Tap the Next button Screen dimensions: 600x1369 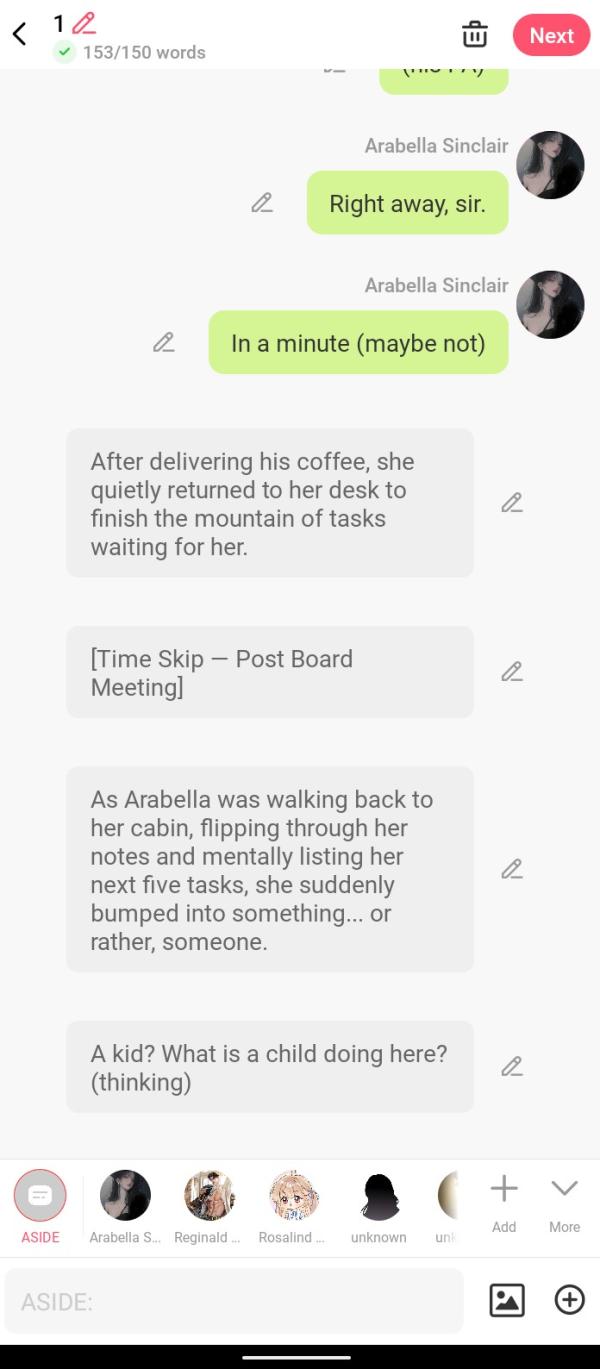click(551, 35)
